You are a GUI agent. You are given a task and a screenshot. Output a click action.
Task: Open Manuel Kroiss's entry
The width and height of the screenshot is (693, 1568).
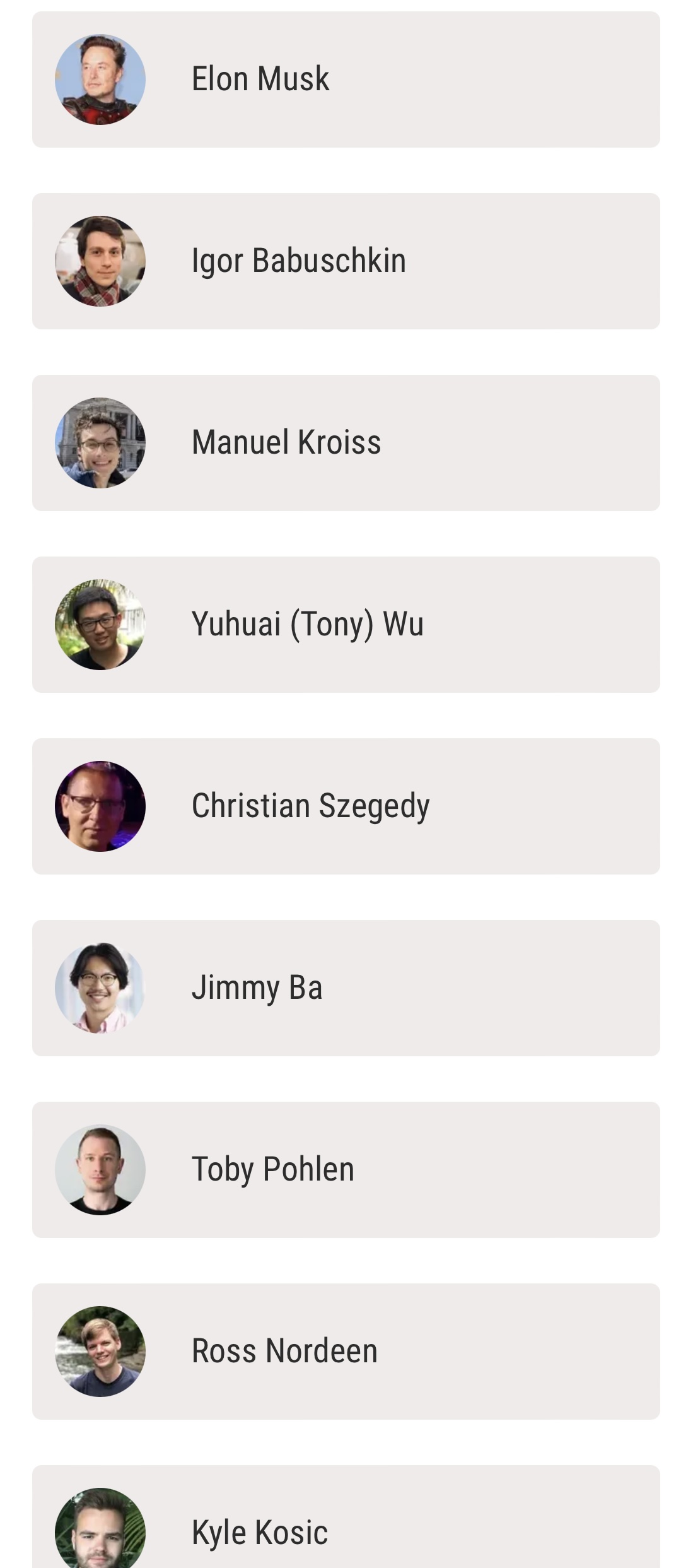[346, 443]
